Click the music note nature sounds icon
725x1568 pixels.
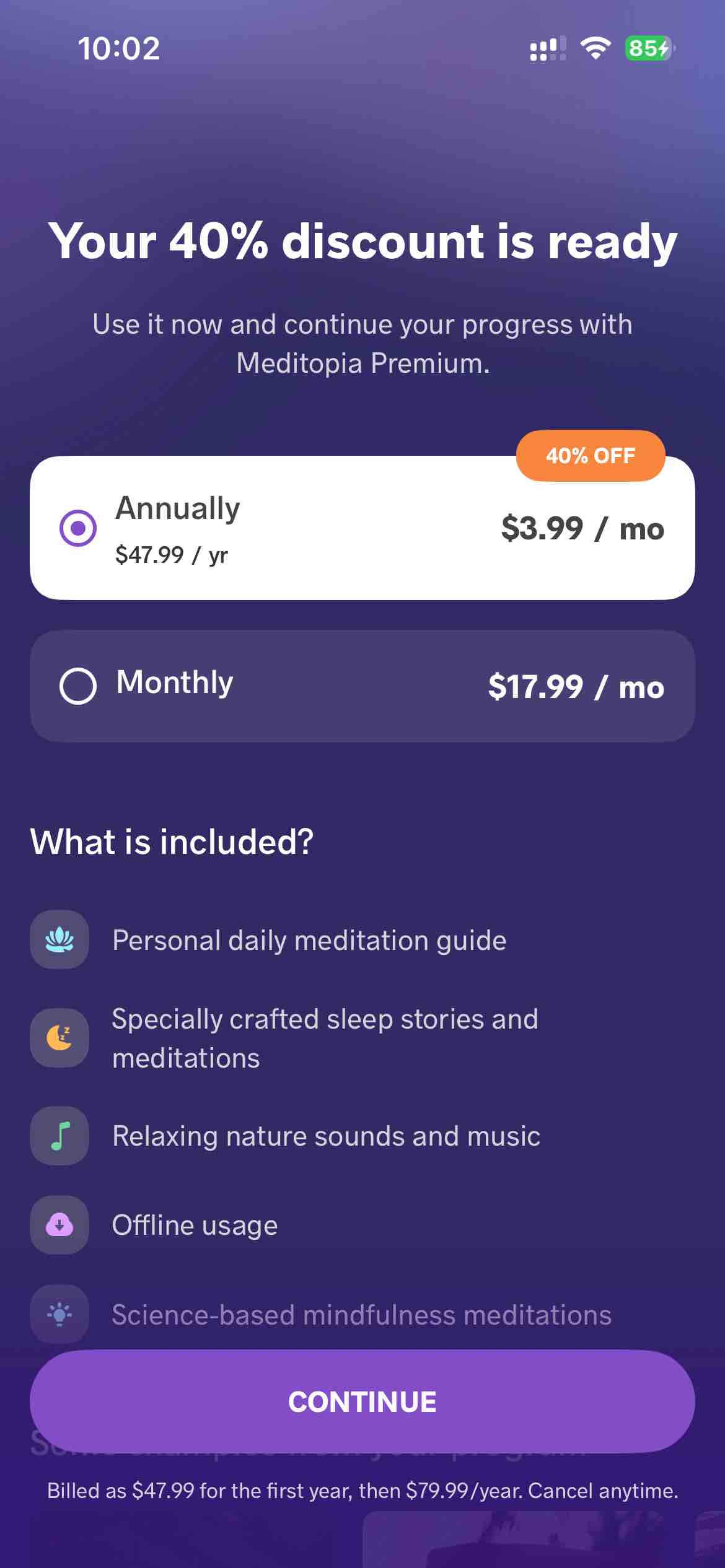(x=59, y=1136)
